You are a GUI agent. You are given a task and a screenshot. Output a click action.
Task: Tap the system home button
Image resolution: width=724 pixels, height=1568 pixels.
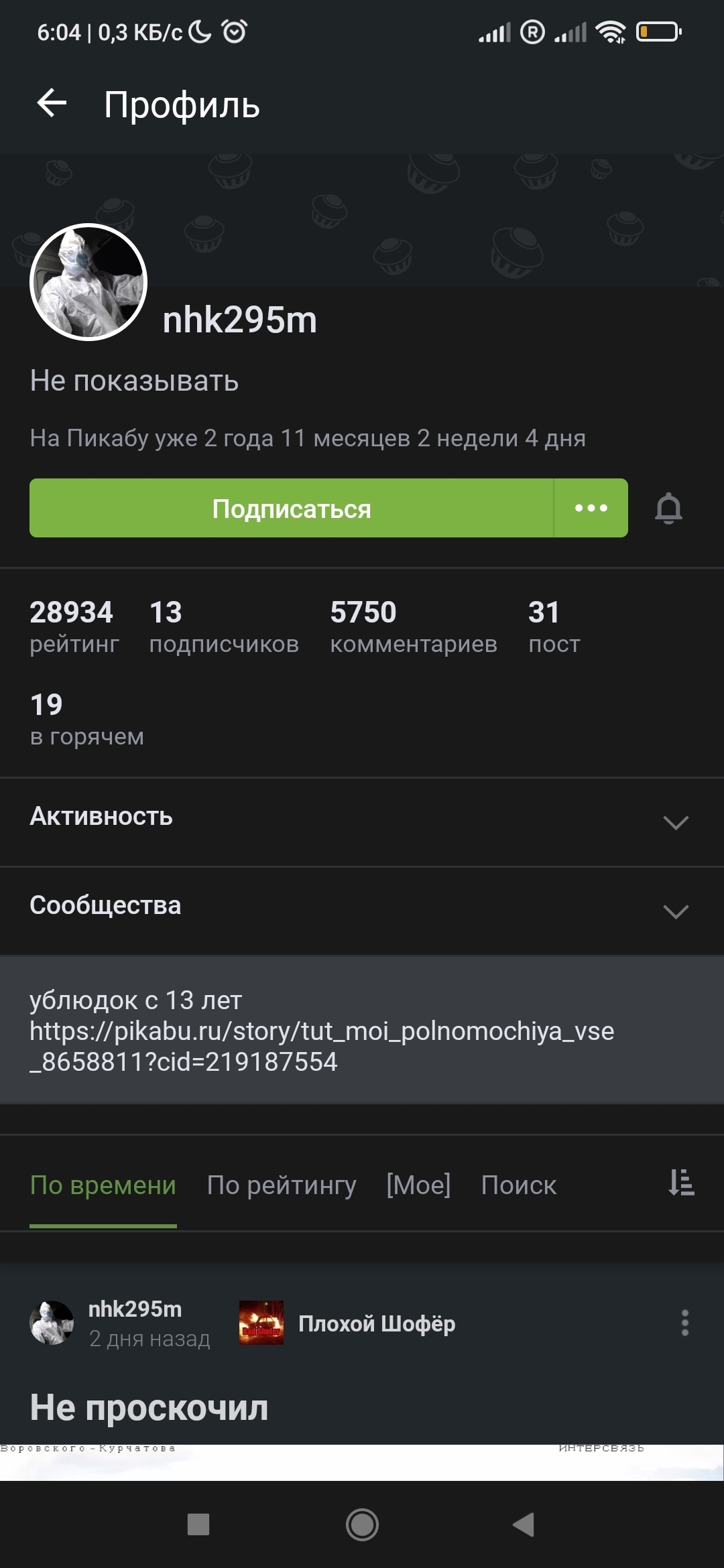[362, 1524]
